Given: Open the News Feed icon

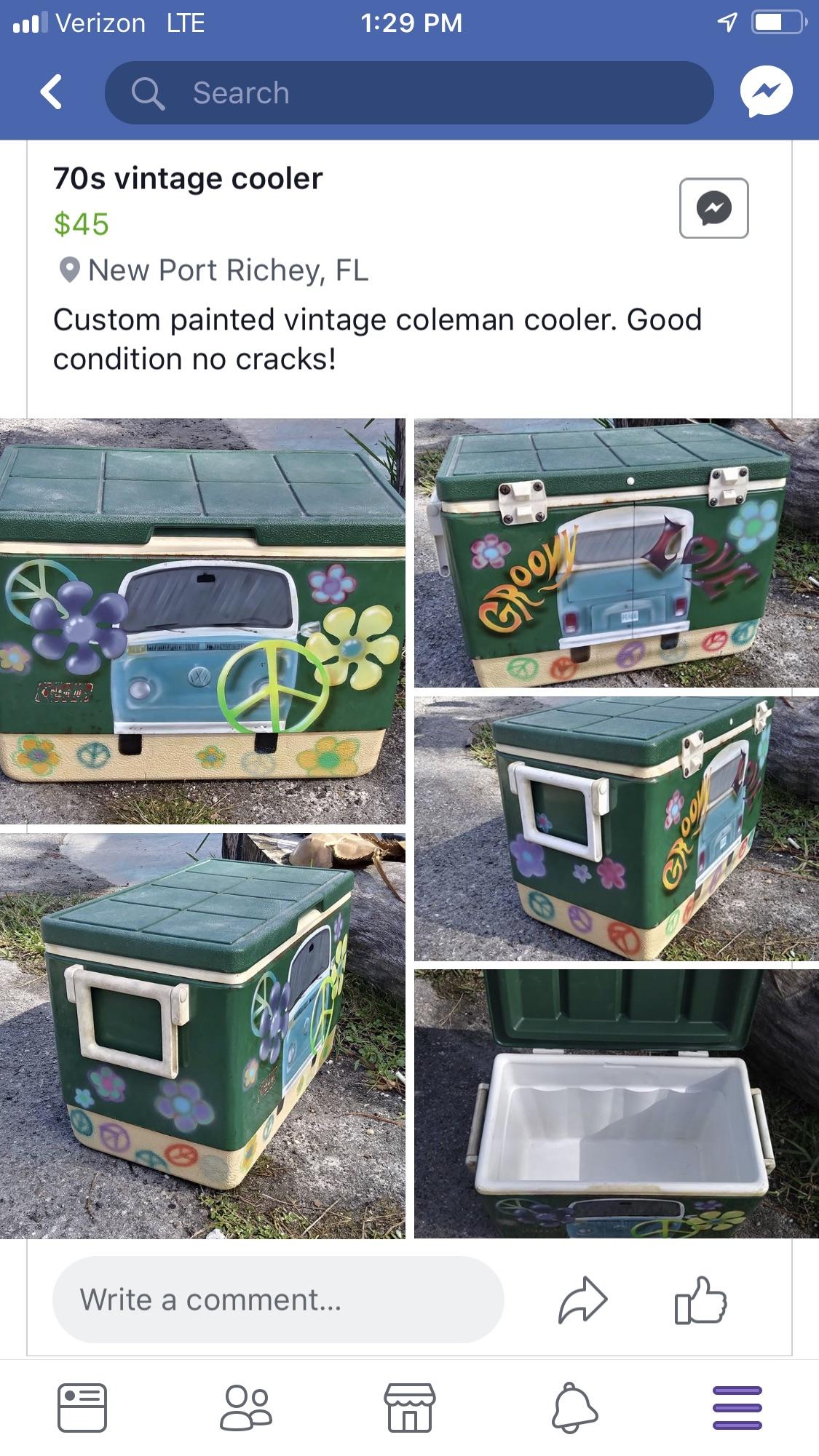Looking at the screenshot, I should tap(82, 1409).
